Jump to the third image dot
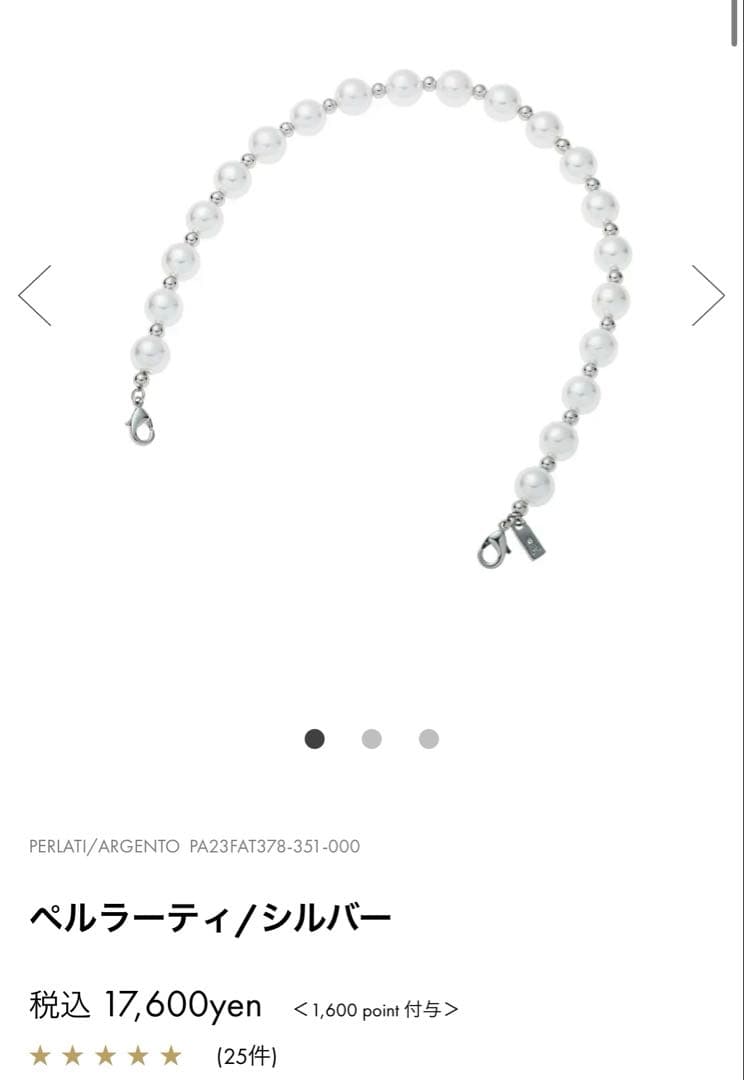744x1080 pixels. coord(429,739)
